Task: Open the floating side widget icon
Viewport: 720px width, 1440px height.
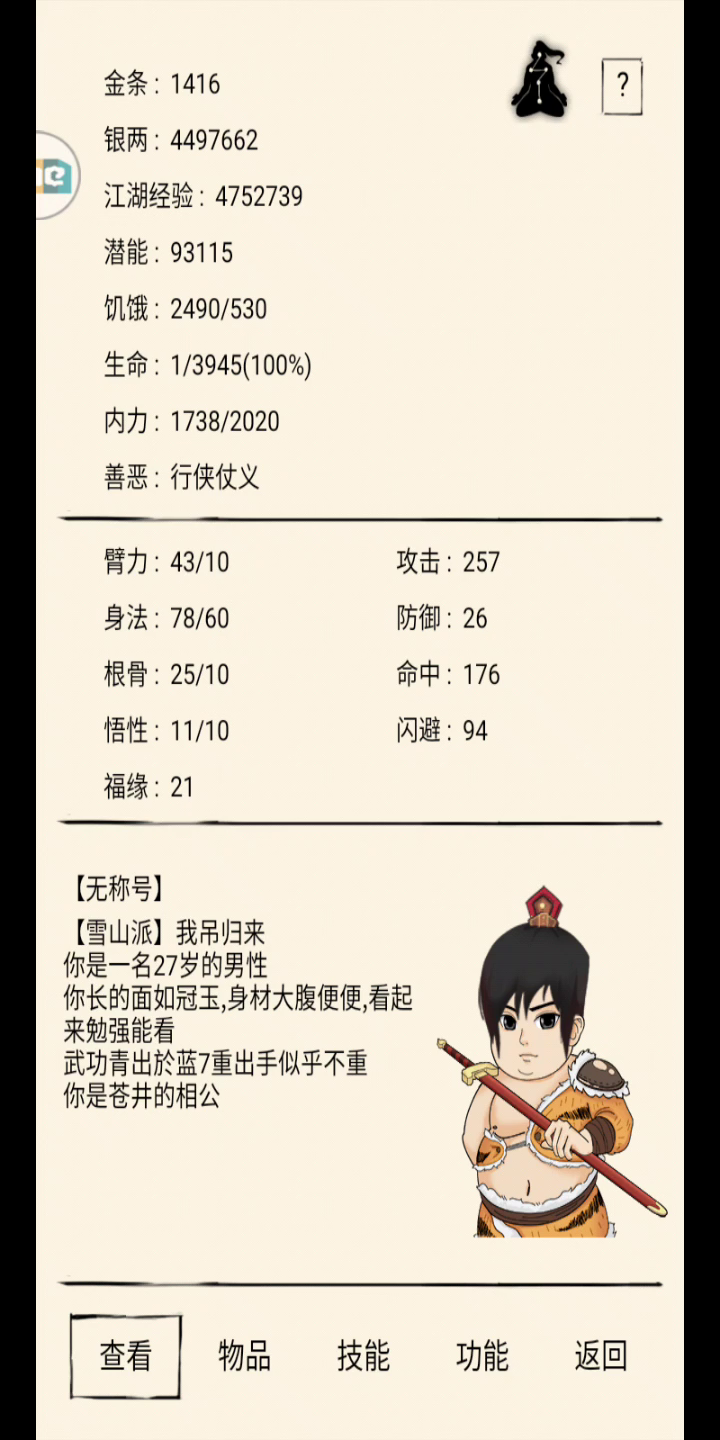Action: (55, 176)
